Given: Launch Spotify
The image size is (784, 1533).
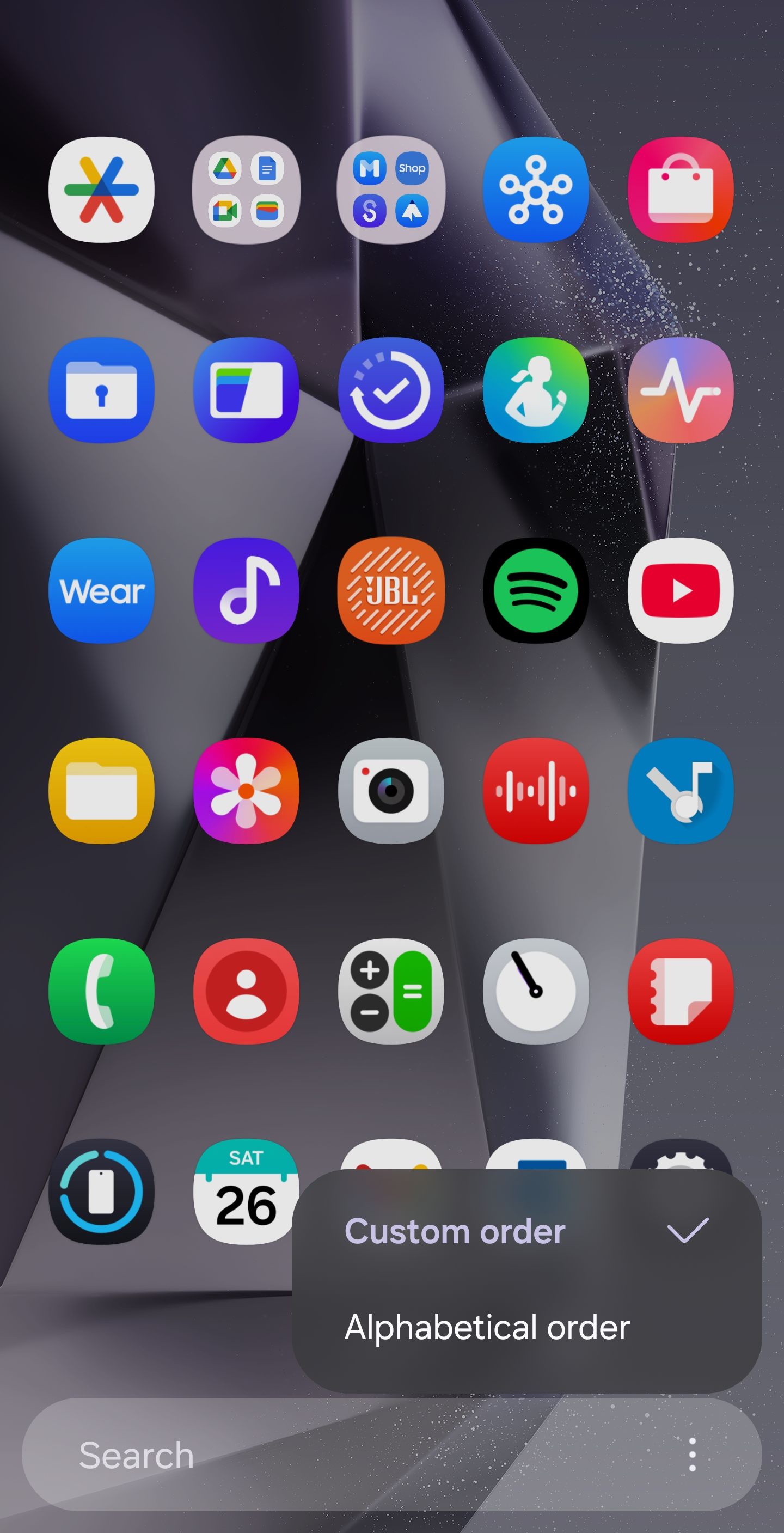Looking at the screenshot, I should click(x=536, y=589).
